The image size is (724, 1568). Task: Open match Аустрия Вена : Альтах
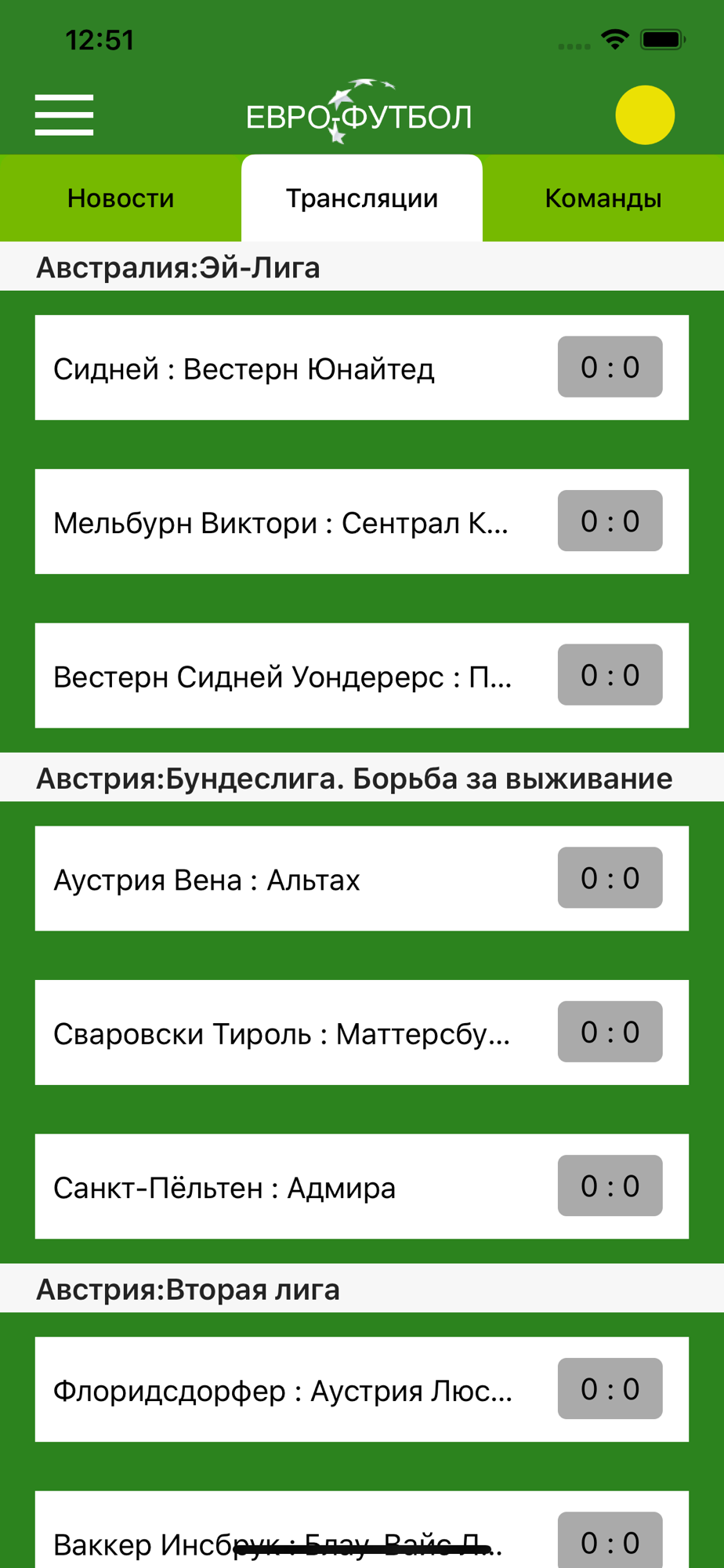(x=362, y=878)
